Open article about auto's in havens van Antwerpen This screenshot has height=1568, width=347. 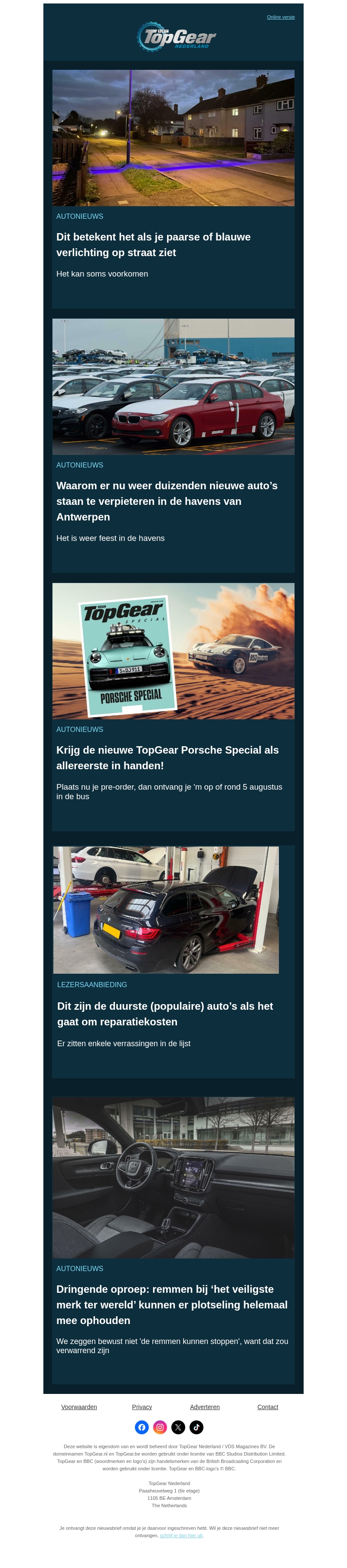(167, 501)
